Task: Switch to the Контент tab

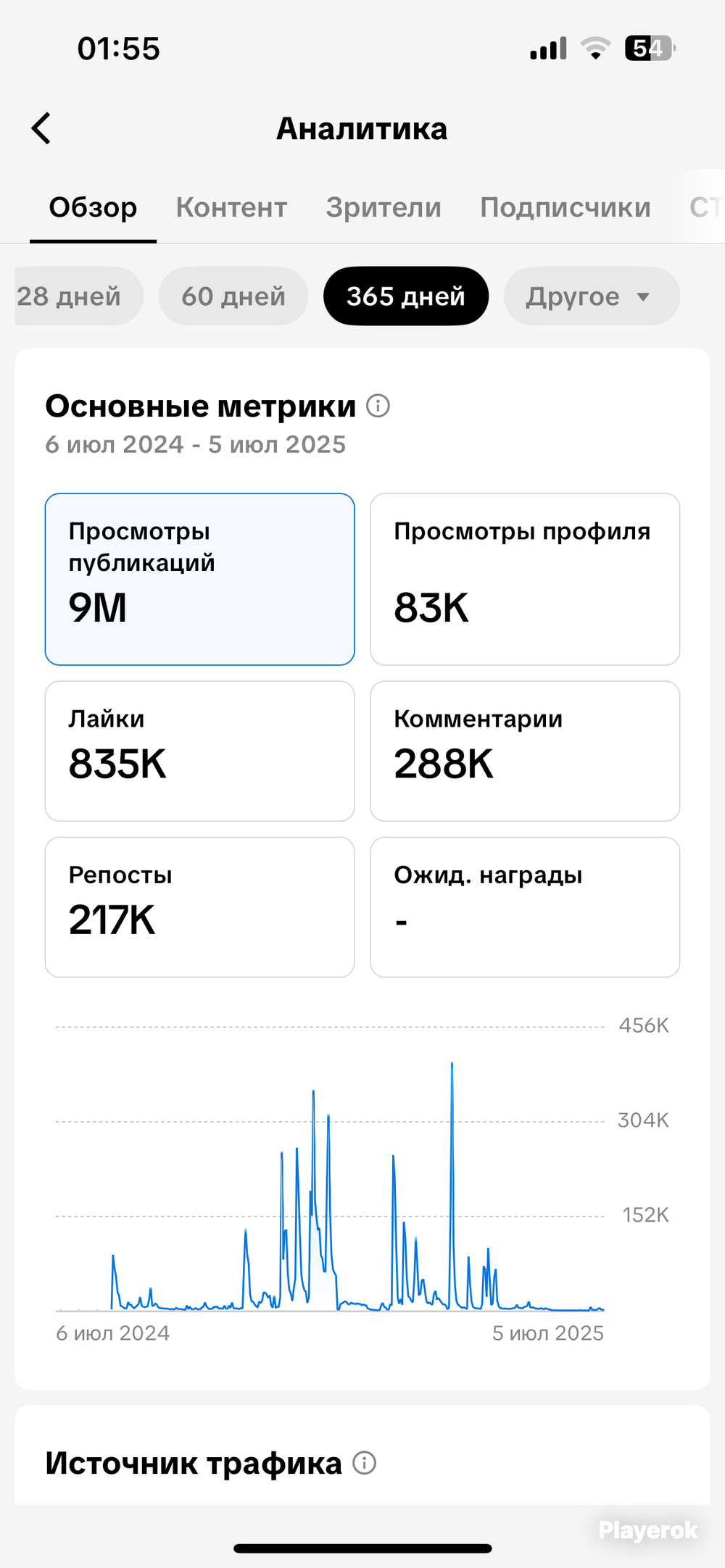Action: click(x=231, y=207)
